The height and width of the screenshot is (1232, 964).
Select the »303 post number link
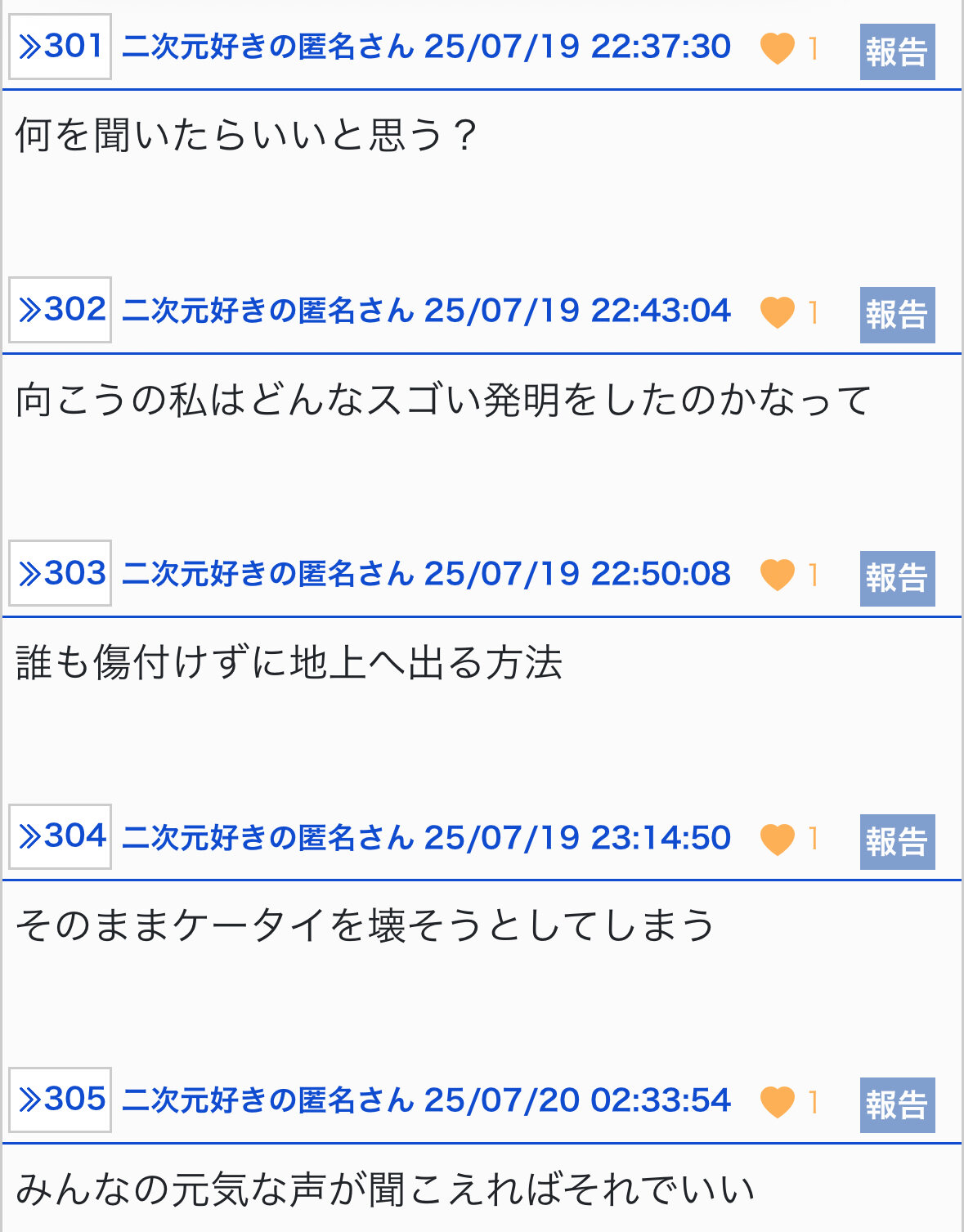(x=61, y=573)
